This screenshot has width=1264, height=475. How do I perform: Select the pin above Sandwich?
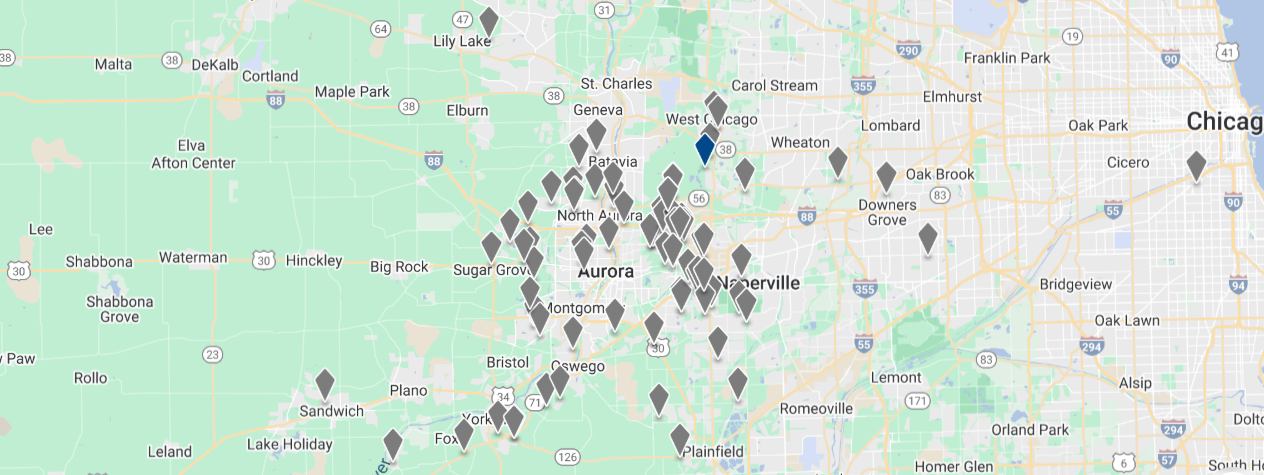(x=325, y=385)
